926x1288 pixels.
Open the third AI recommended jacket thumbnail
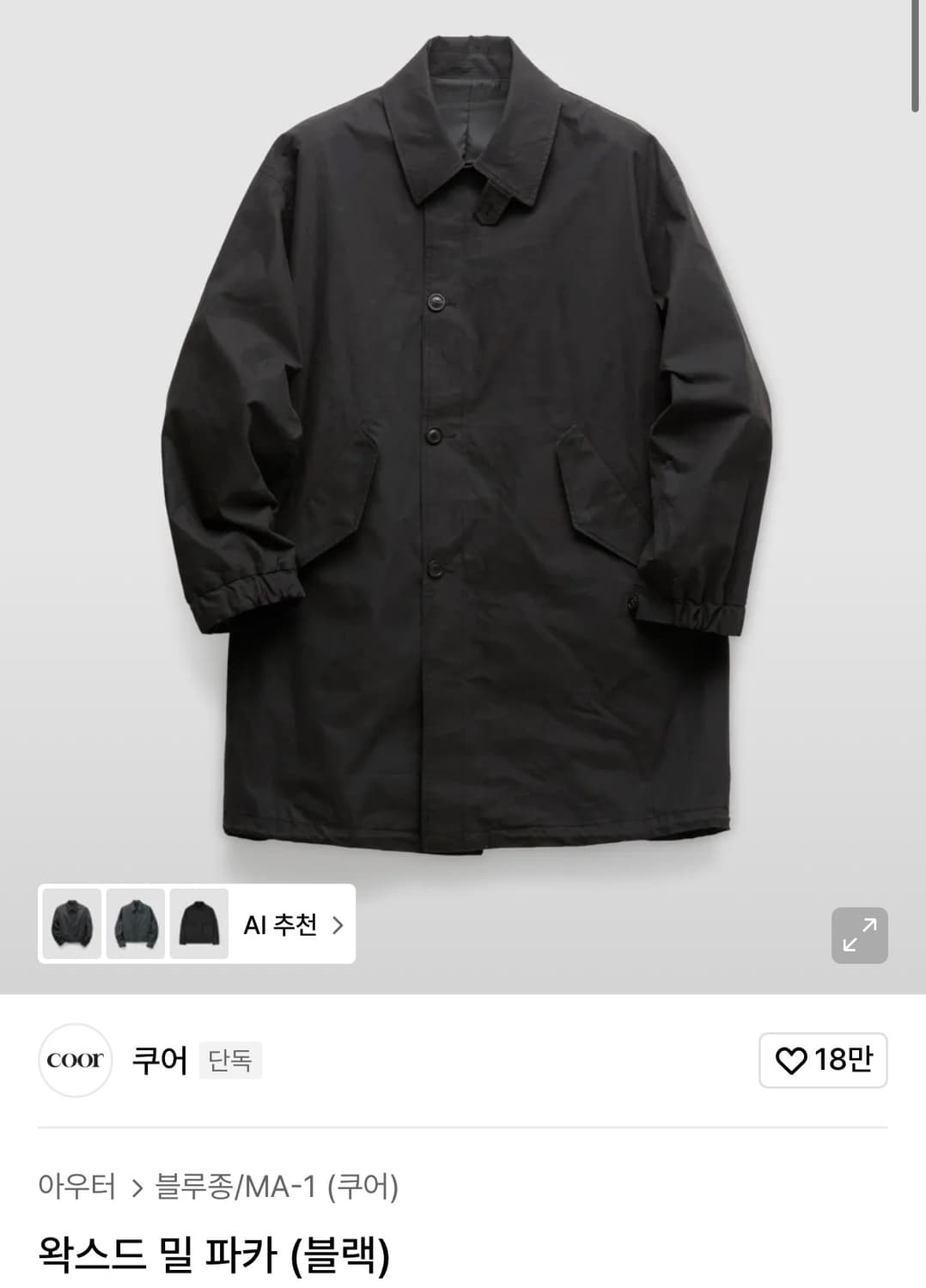[x=198, y=926]
